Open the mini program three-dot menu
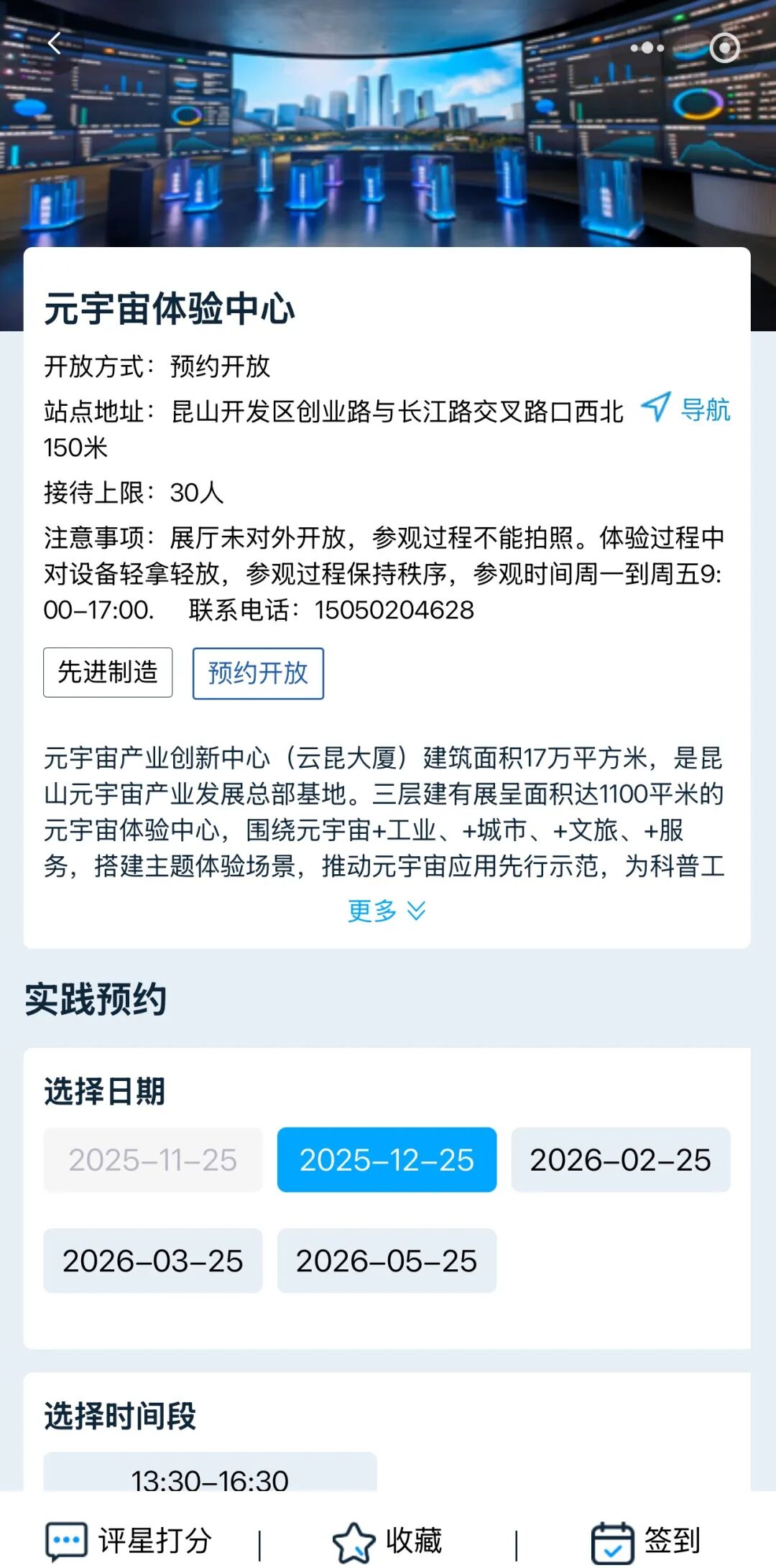 tap(647, 48)
